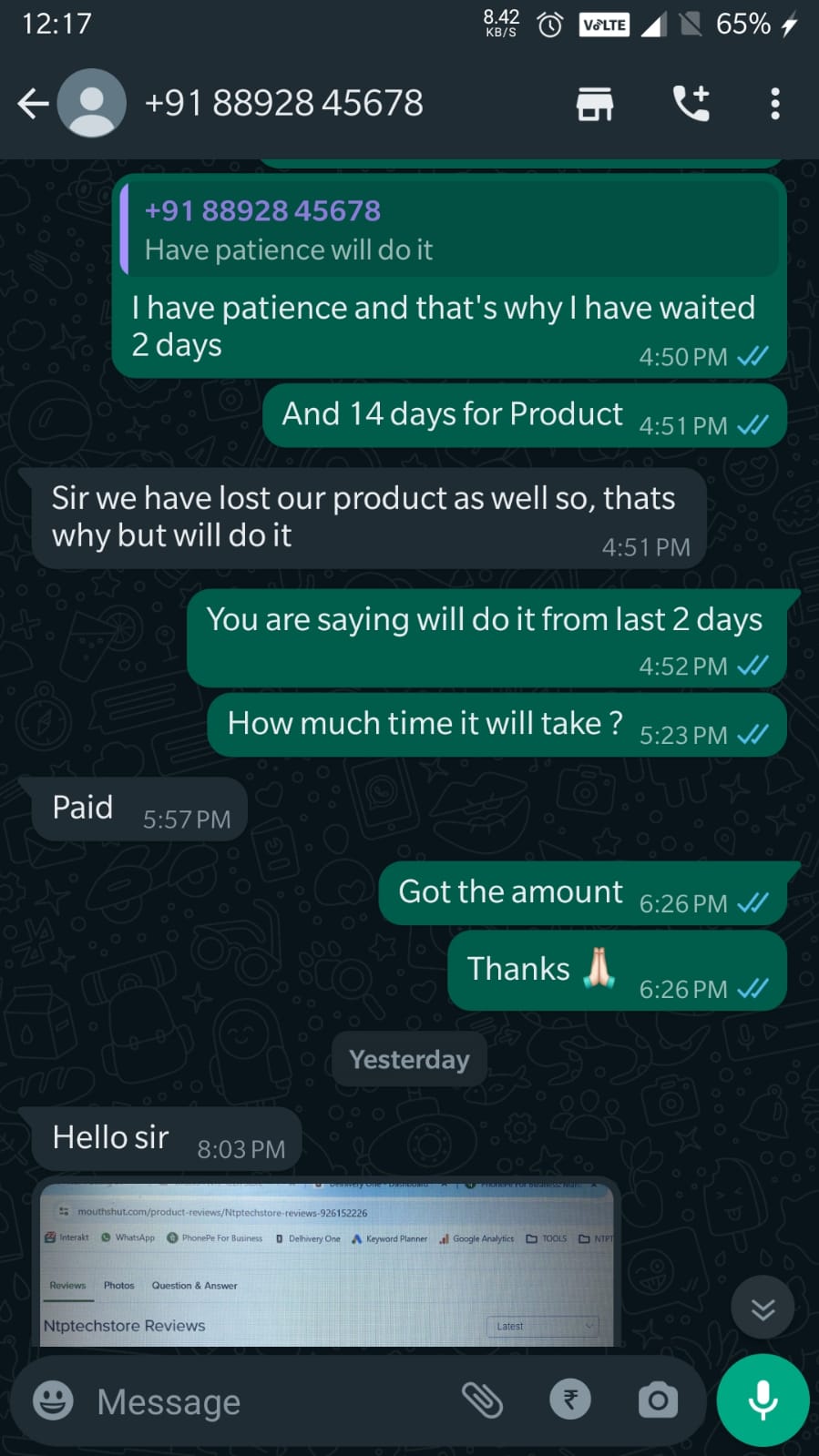Open the business catalog storefront icon
The width and height of the screenshot is (819, 1456).
pos(595,104)
